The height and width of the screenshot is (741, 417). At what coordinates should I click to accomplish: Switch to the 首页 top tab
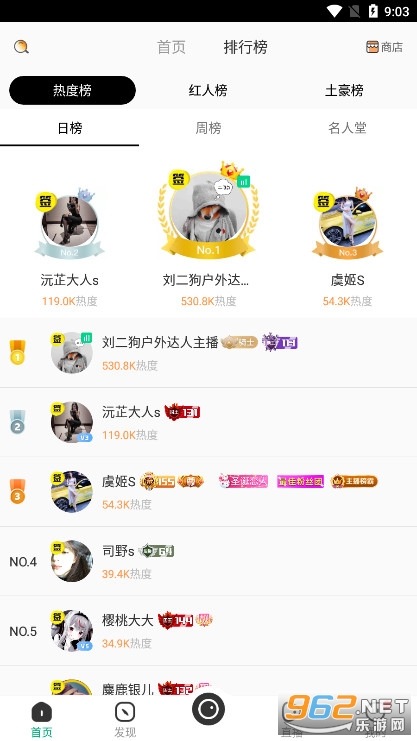point(171,47)
